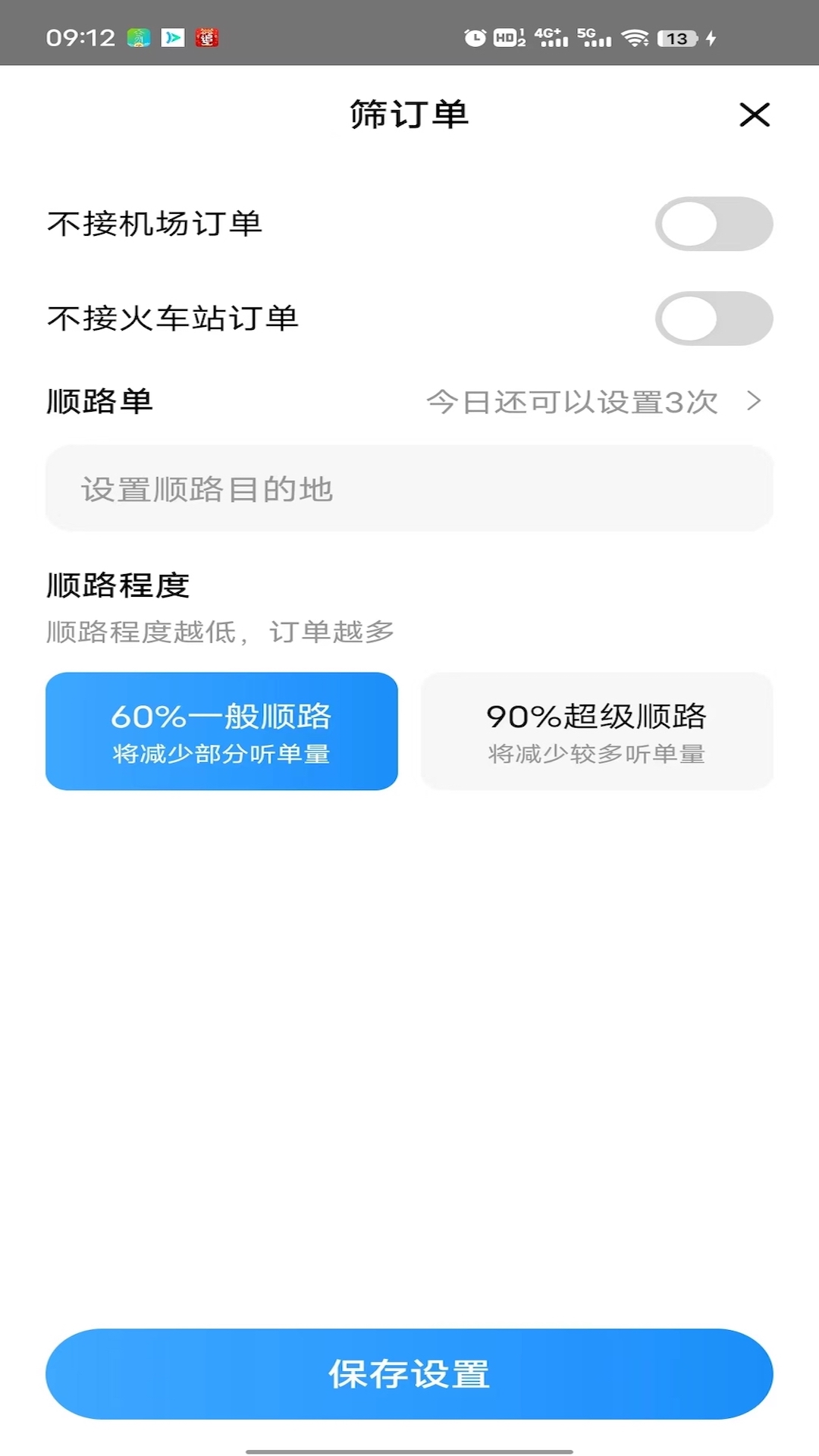
Task: Toggle 不接机场订单 switch on
Action: pos(714,224)
